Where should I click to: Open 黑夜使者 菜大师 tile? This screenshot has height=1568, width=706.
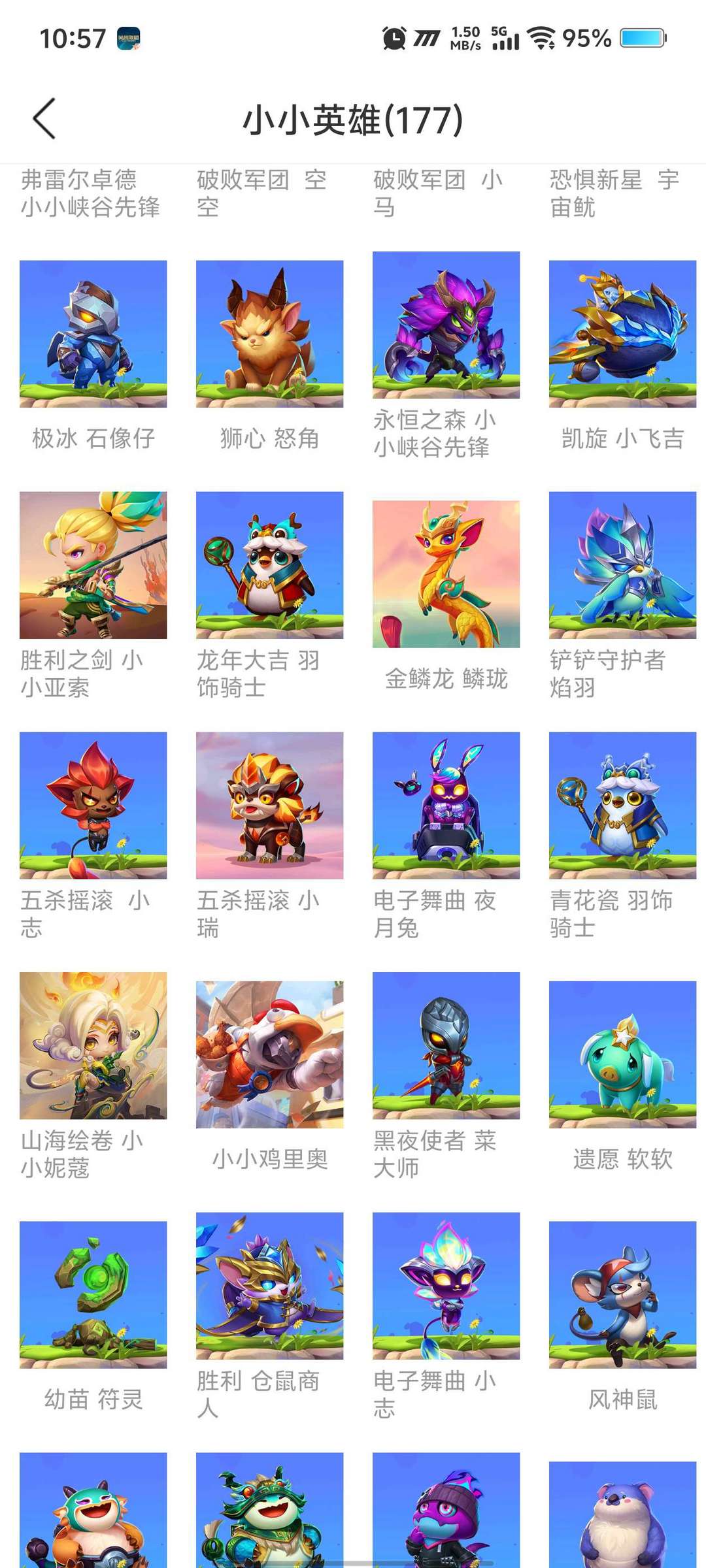pos(446,1046)
